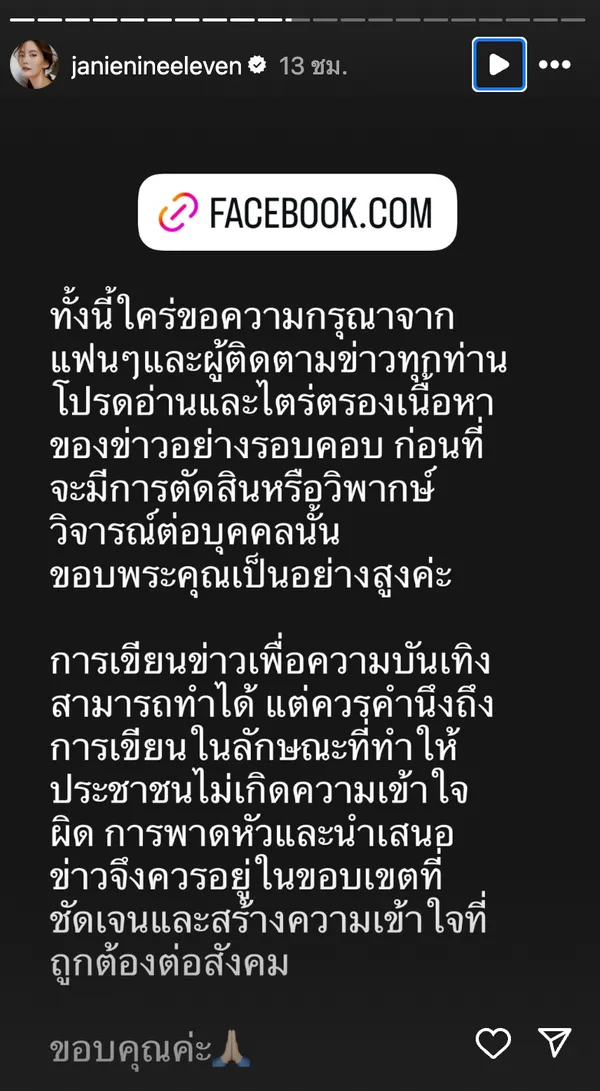The height and width of the screenshot is (1091, 600).
Task: Like this story with the heart
Action: click(493, 1044)
